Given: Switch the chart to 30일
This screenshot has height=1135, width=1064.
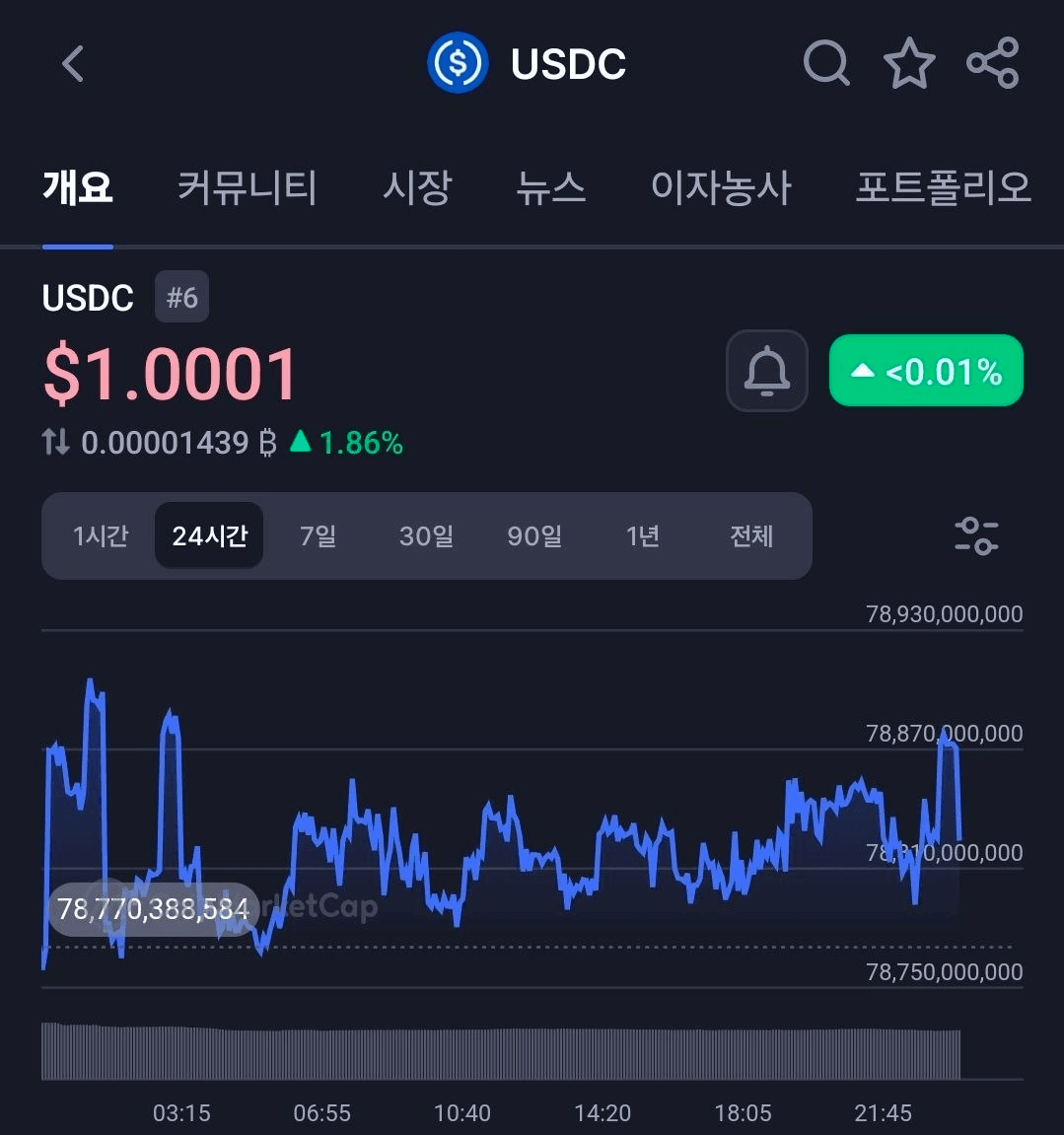Looking at the screenshot, I should pos(426,536).
